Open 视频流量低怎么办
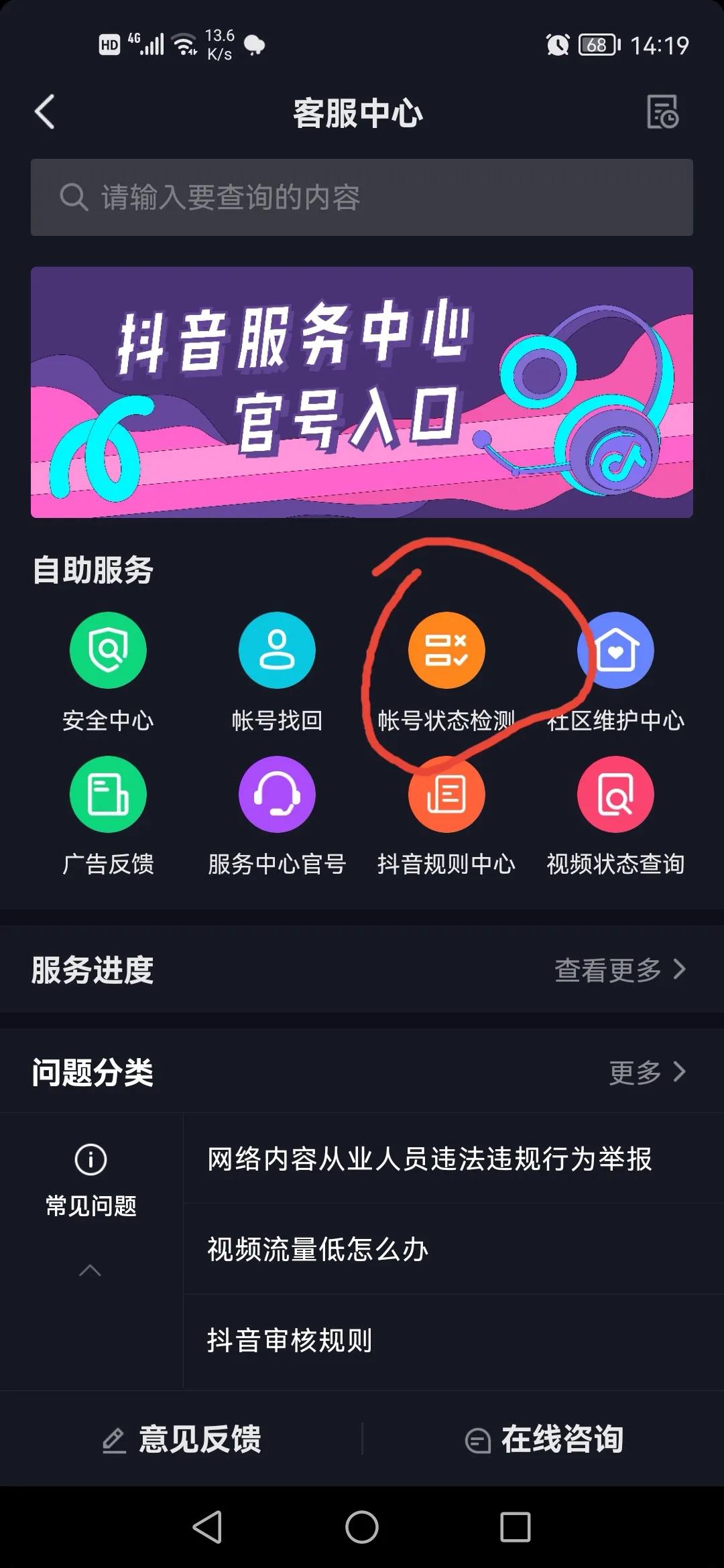 pyautogui.click(x=318, y=1249)
